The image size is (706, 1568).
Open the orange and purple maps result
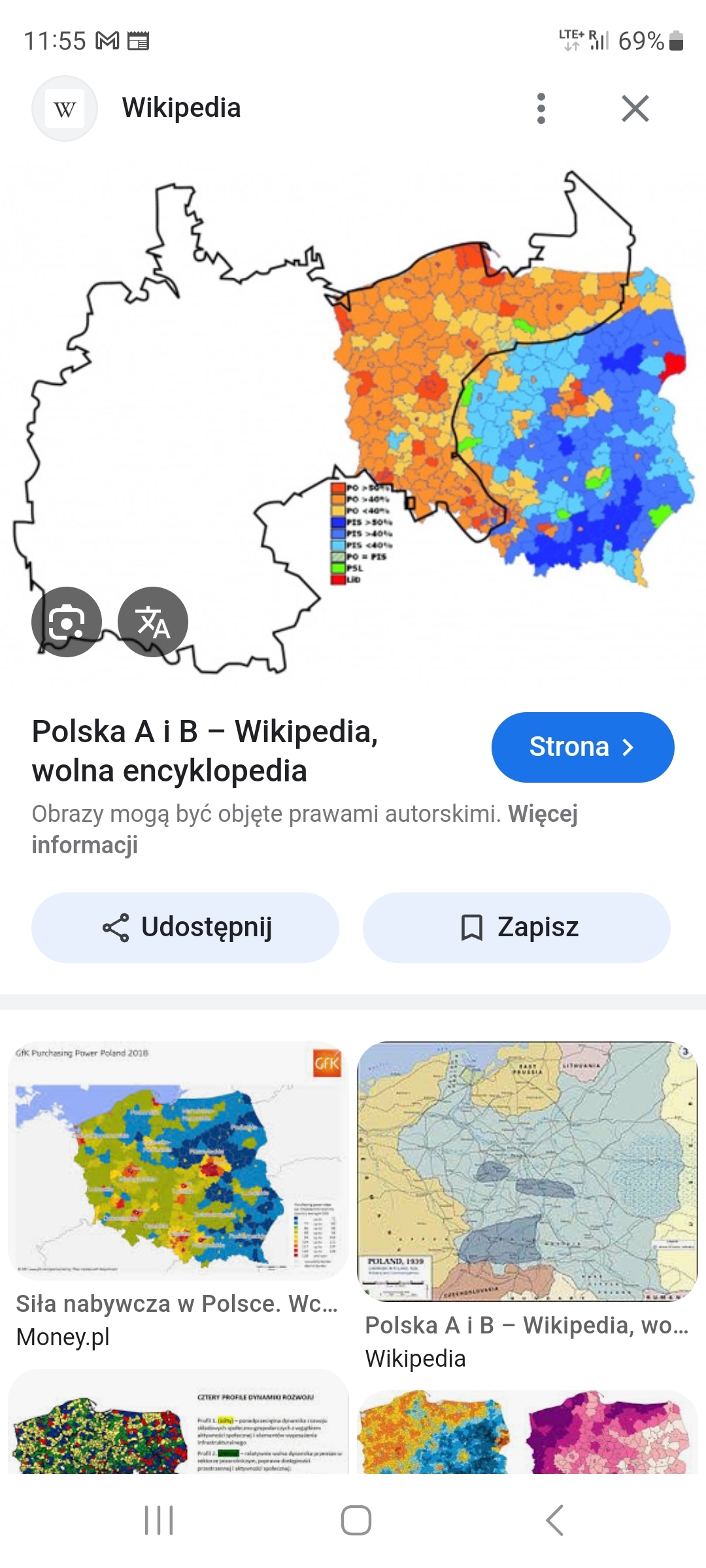coord(527,1434)
